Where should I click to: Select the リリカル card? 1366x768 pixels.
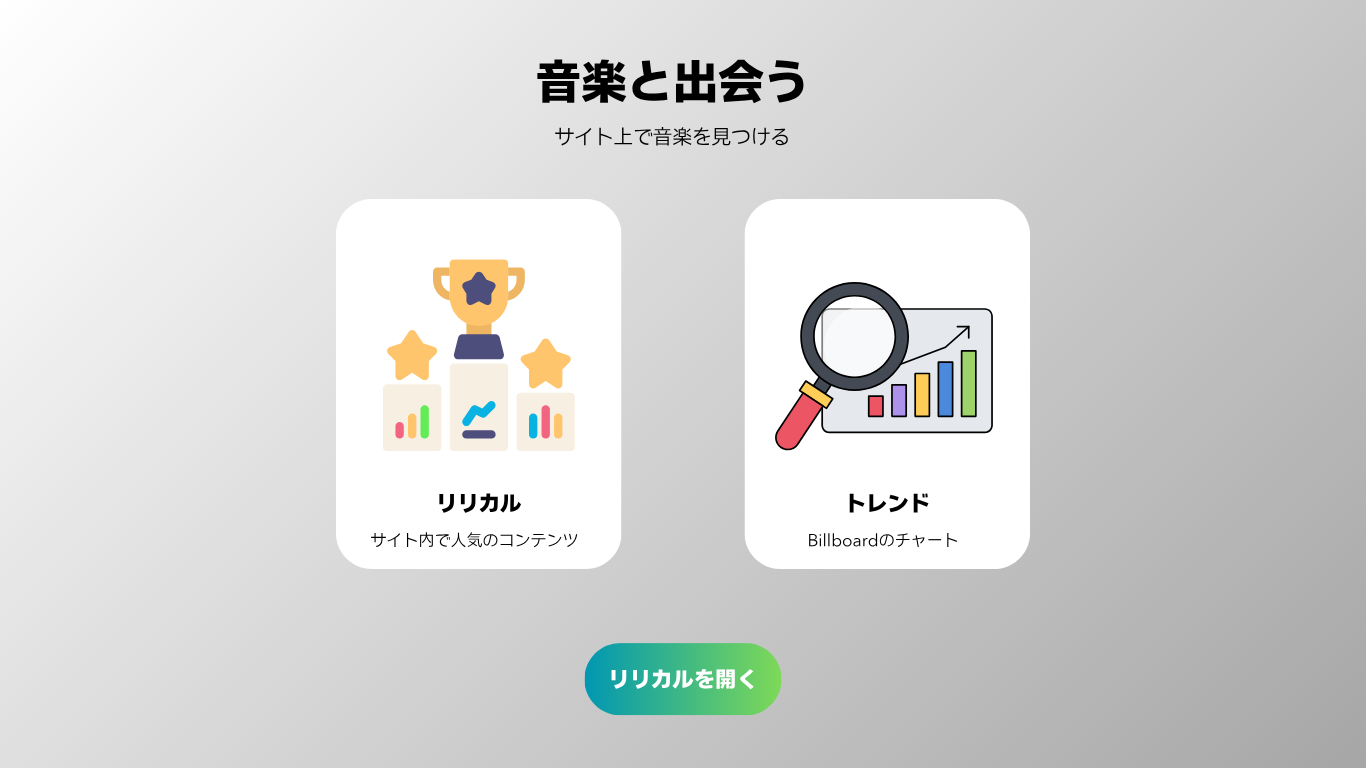click(x=478, y=384)
